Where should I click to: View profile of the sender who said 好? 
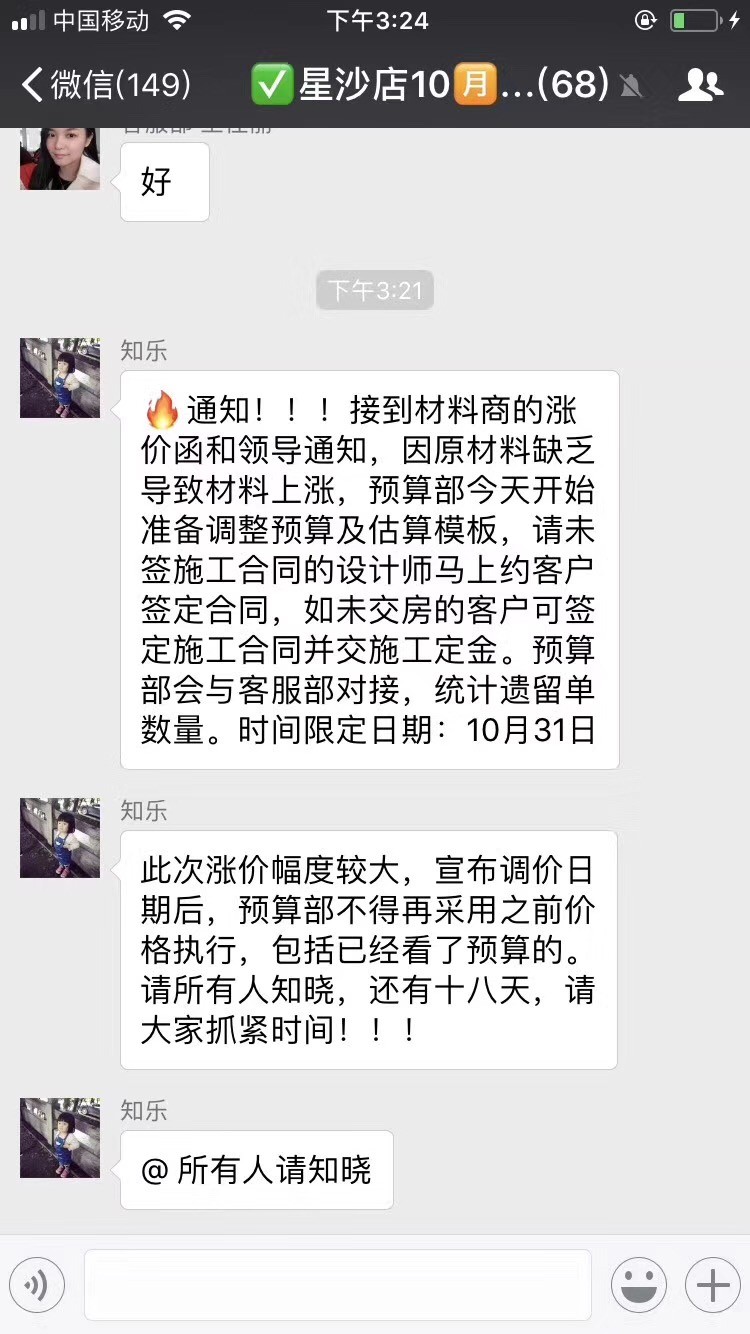tap(60, 160)
